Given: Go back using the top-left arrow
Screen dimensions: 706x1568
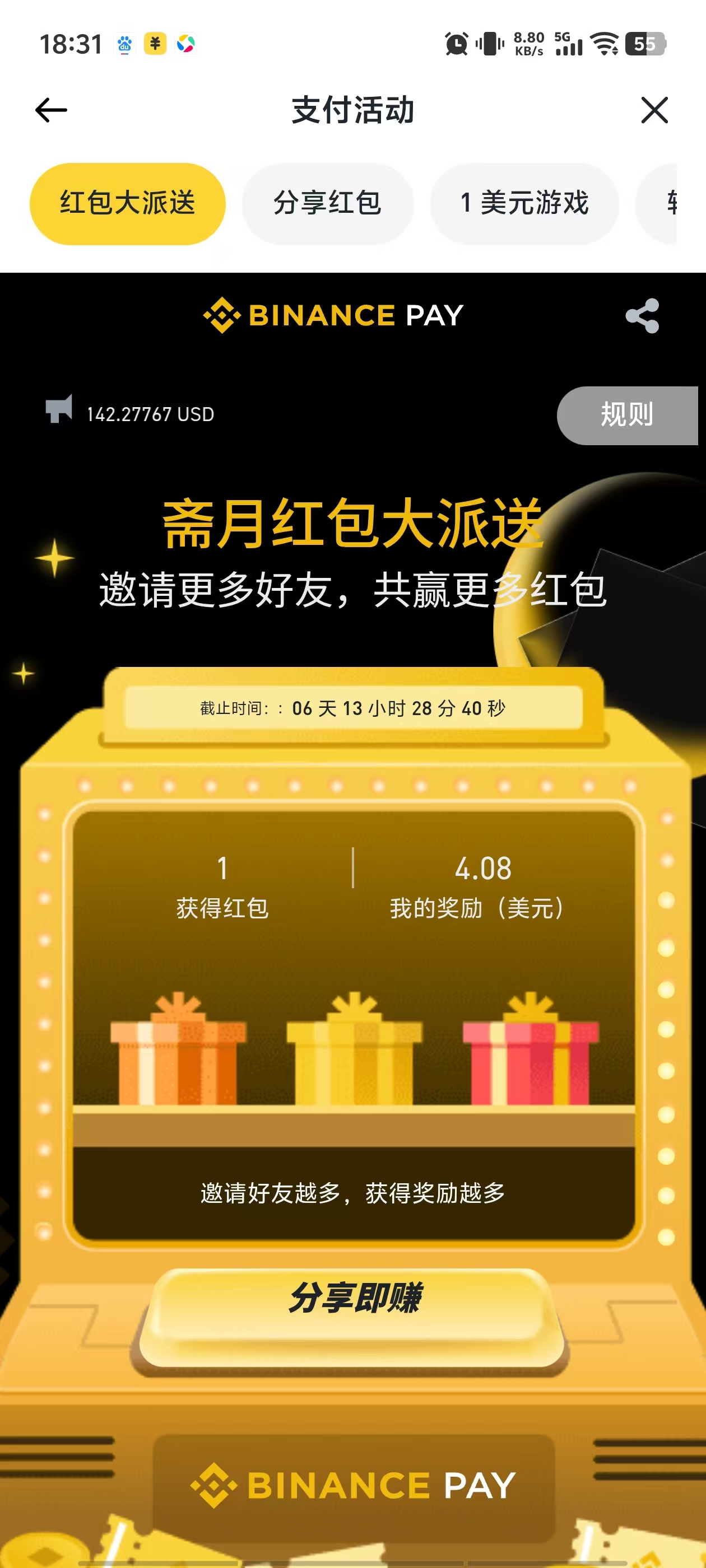Looking at the screenshot, I should point(51,110).
